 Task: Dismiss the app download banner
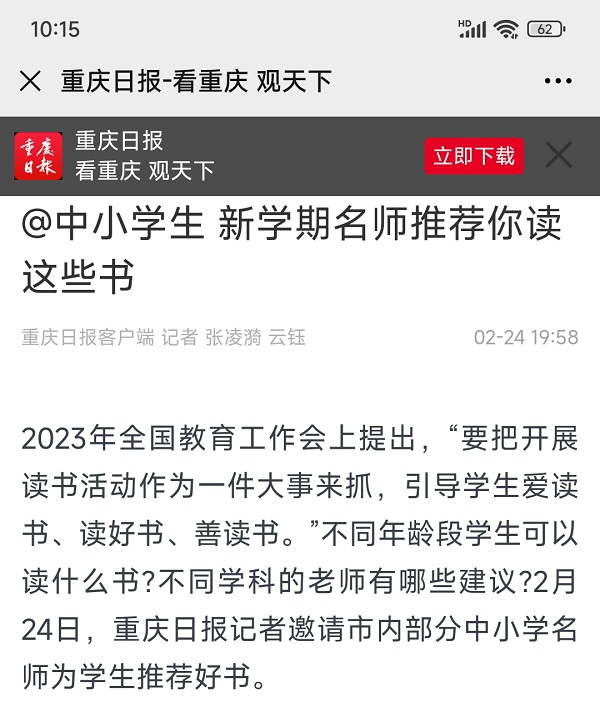point(558,156)
